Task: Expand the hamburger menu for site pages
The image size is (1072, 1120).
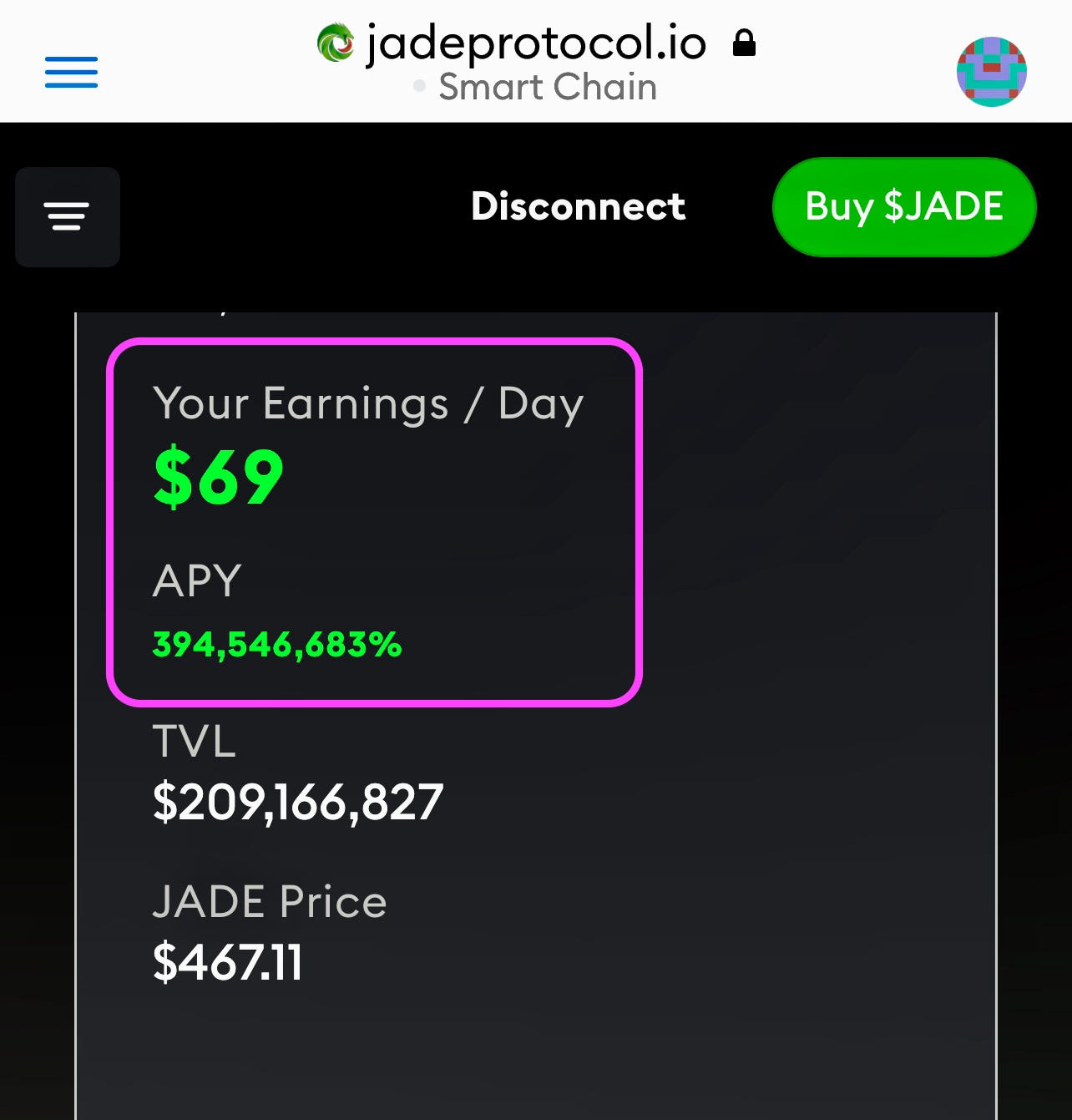Action: (71, 73)
